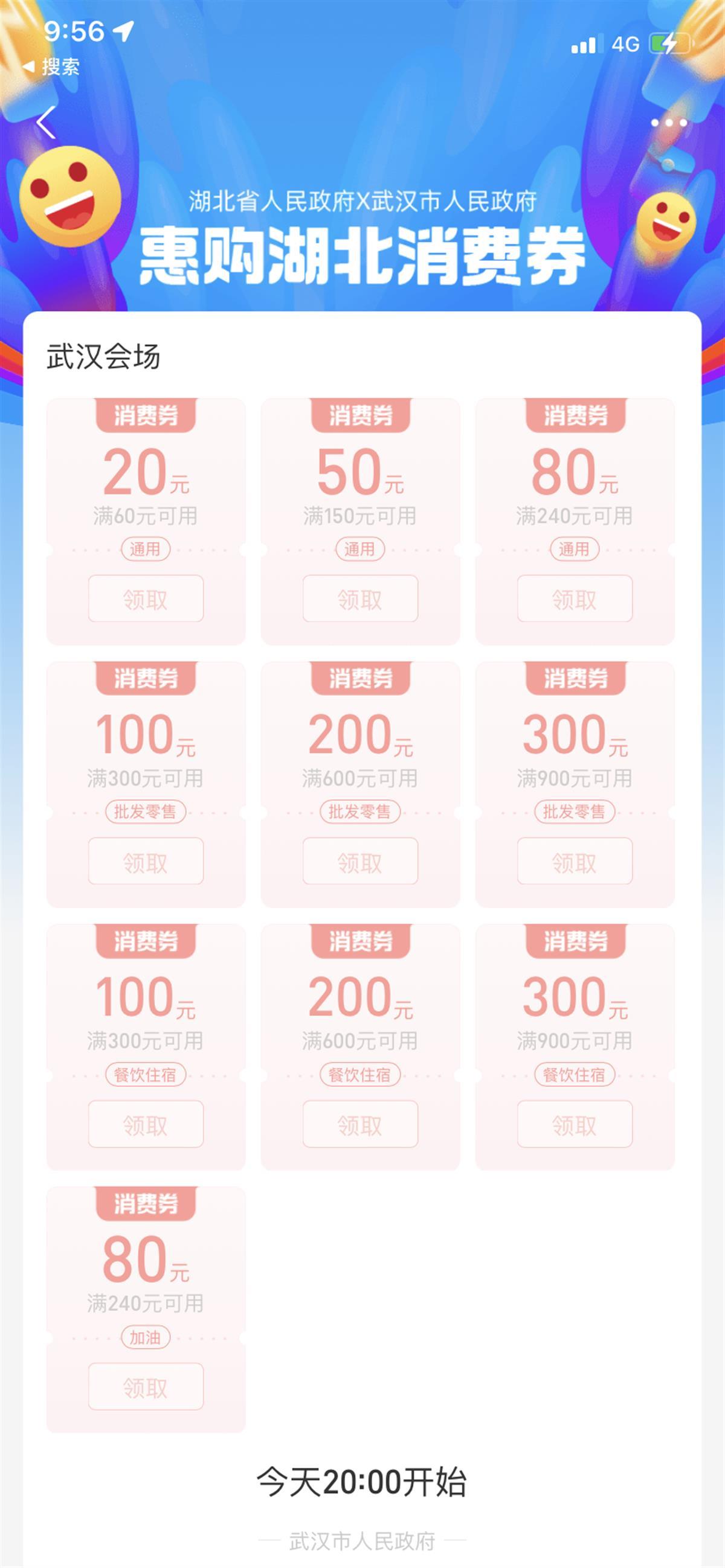Claim the 50元 通用 coupon
This screenshot has height=1568, width=725.
click(360, 599)
